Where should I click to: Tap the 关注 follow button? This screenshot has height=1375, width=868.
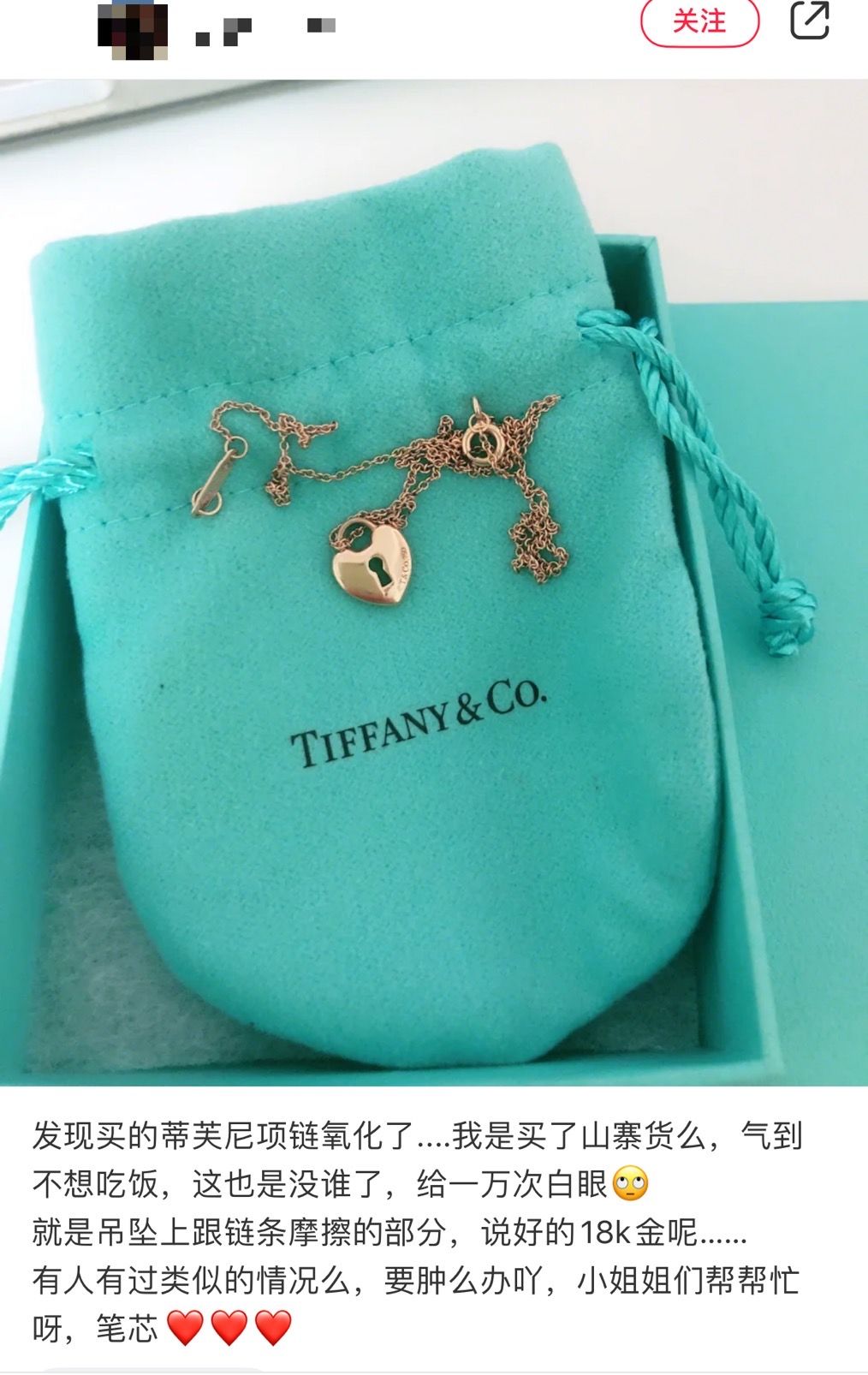pyautogui.click(x=699, y=21)
